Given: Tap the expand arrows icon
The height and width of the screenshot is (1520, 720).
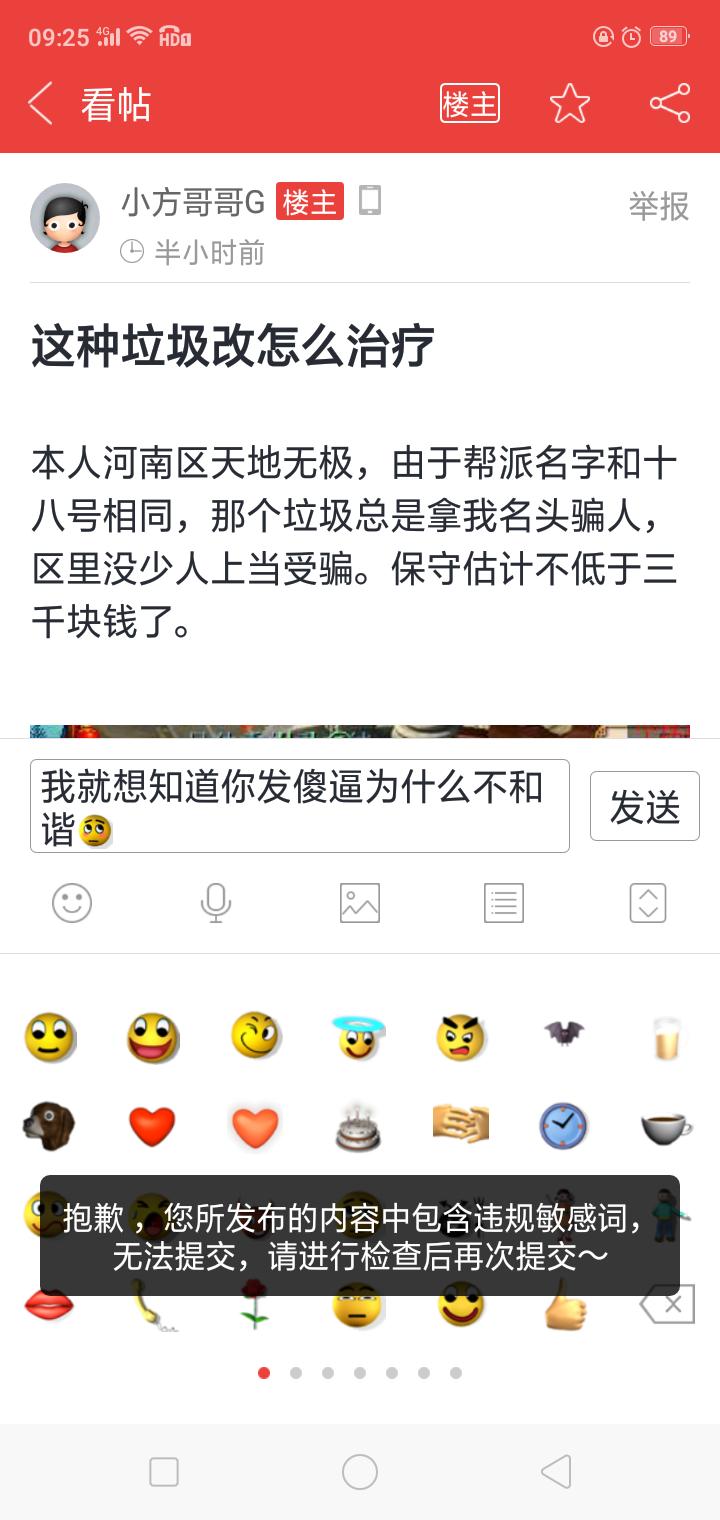Looking at the screenshot, I should point(648,903).
